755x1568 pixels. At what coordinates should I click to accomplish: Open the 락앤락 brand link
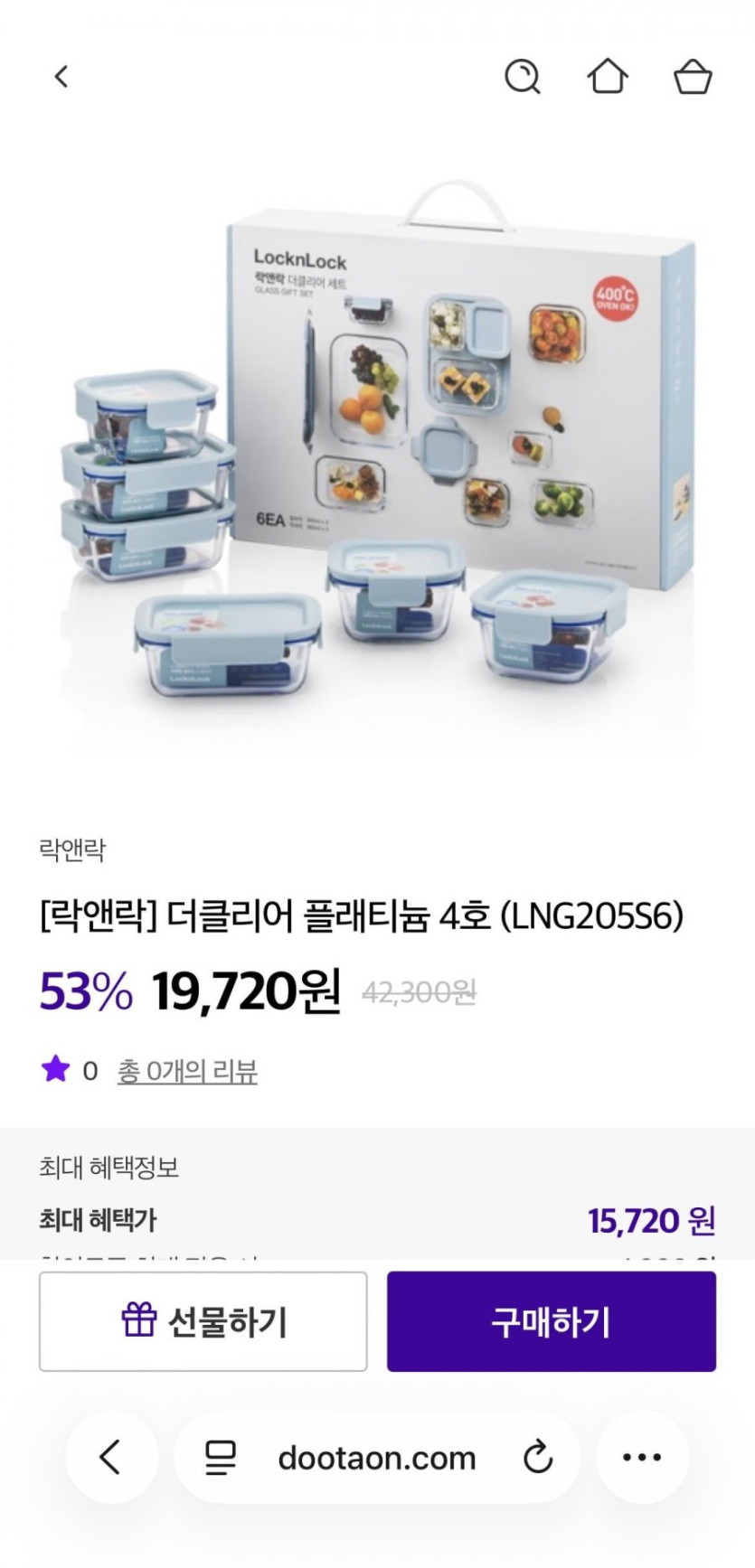72,850
